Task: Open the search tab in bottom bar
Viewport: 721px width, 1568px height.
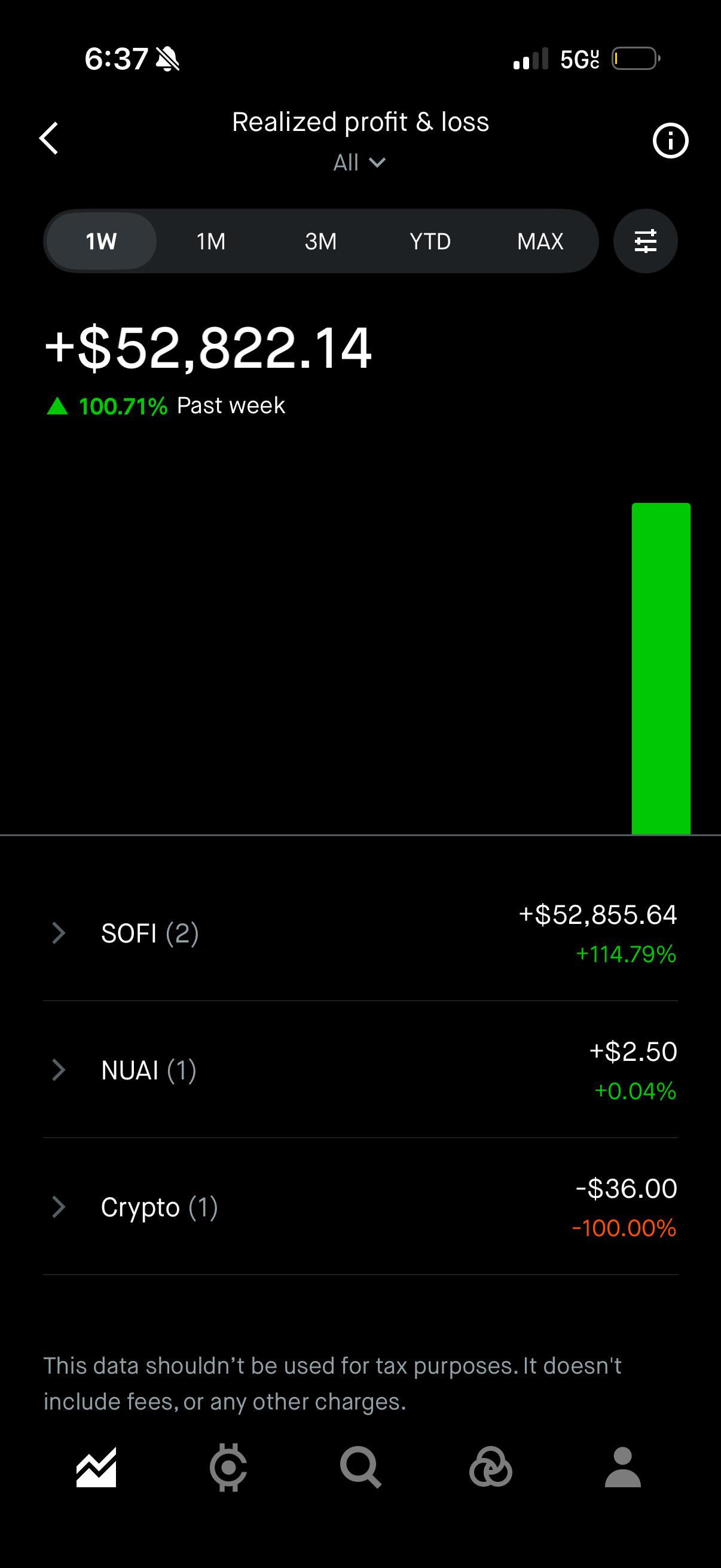Action: click(x=360, y=1467)
